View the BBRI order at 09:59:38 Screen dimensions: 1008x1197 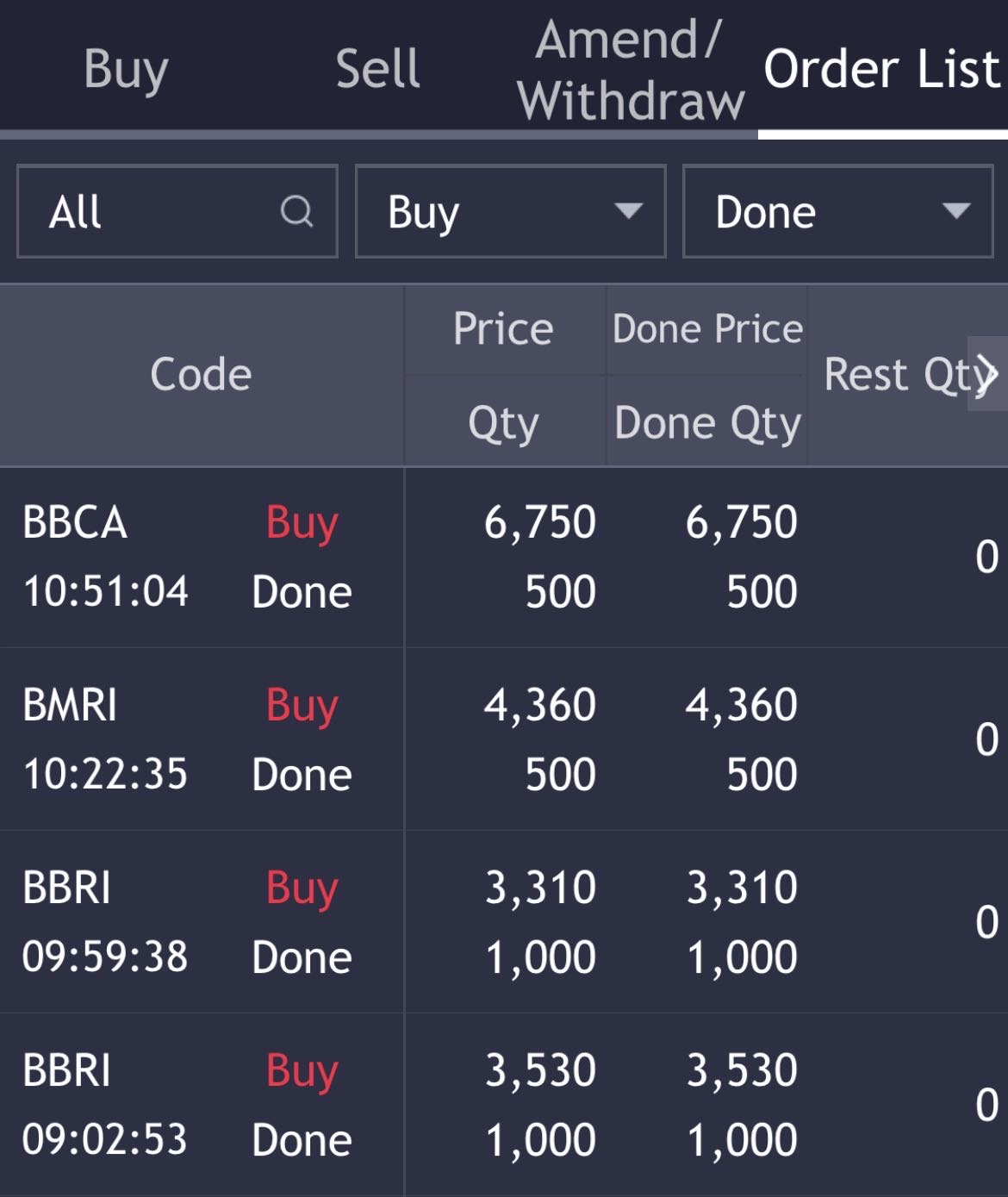pos(504,922)
